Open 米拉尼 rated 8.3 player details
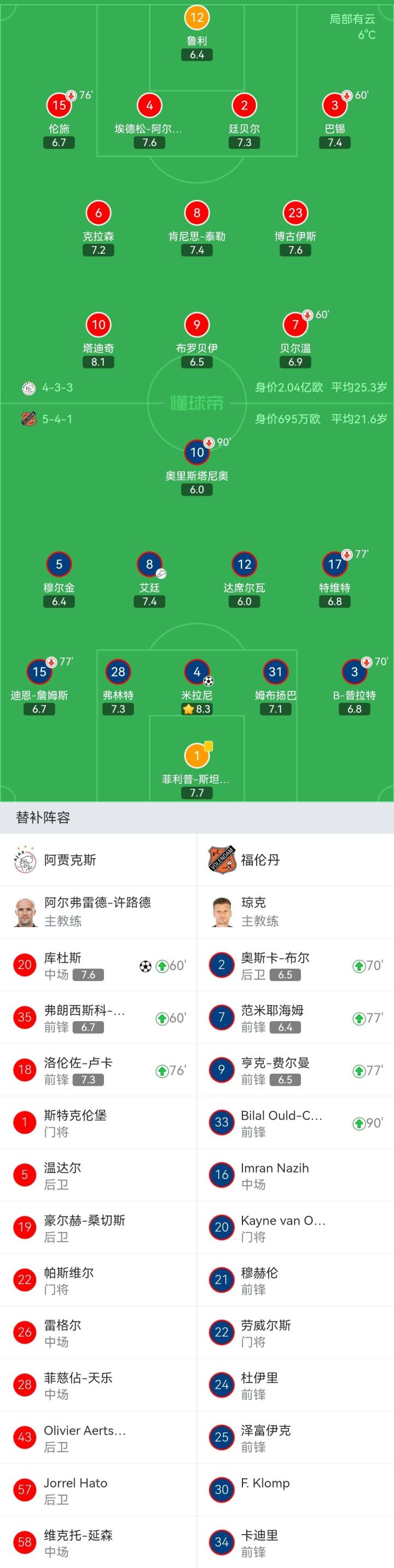The width and height of the screenshot is (394, 1568). (x=196, y=672)
